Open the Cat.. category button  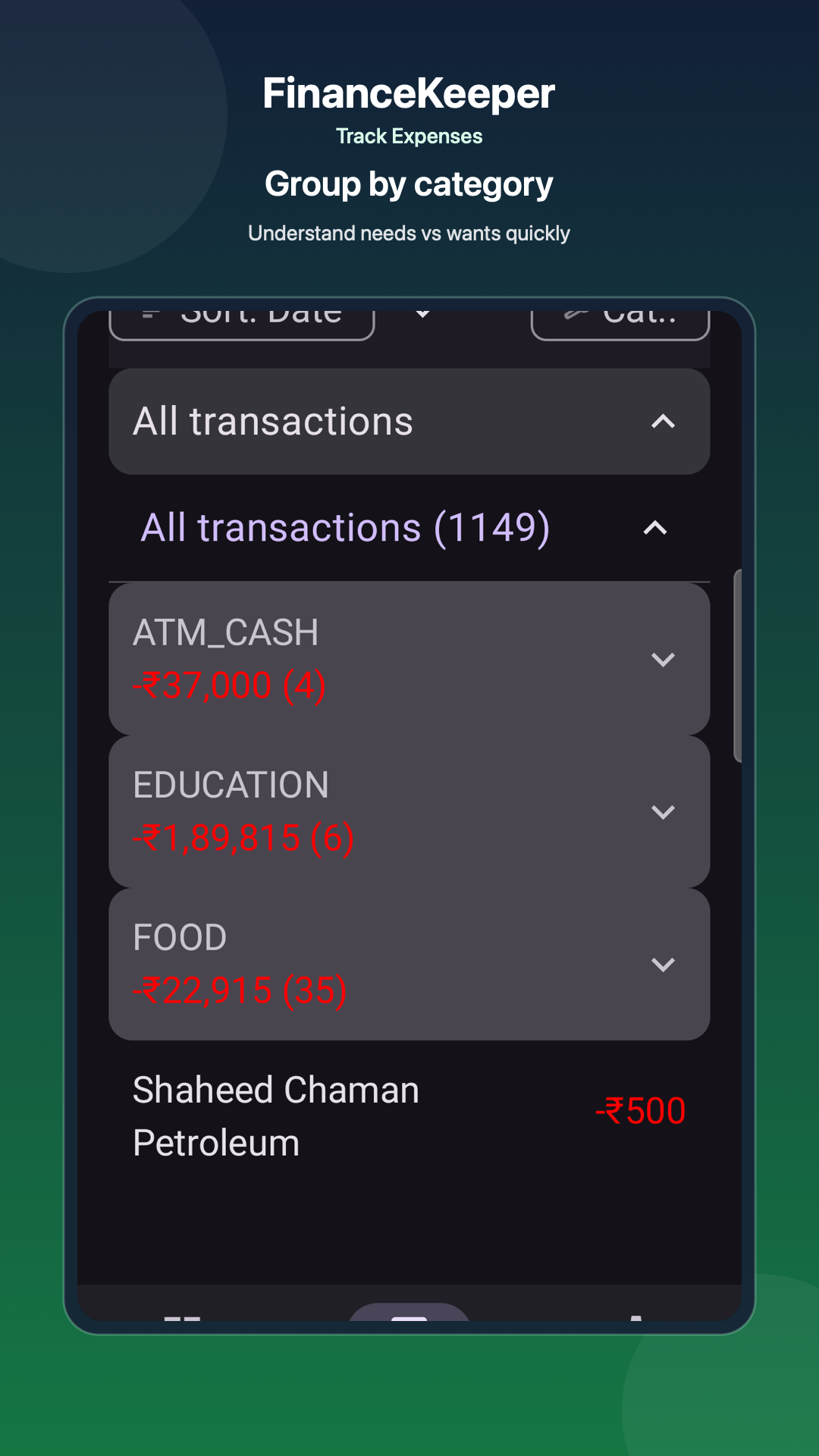[620, 315]
